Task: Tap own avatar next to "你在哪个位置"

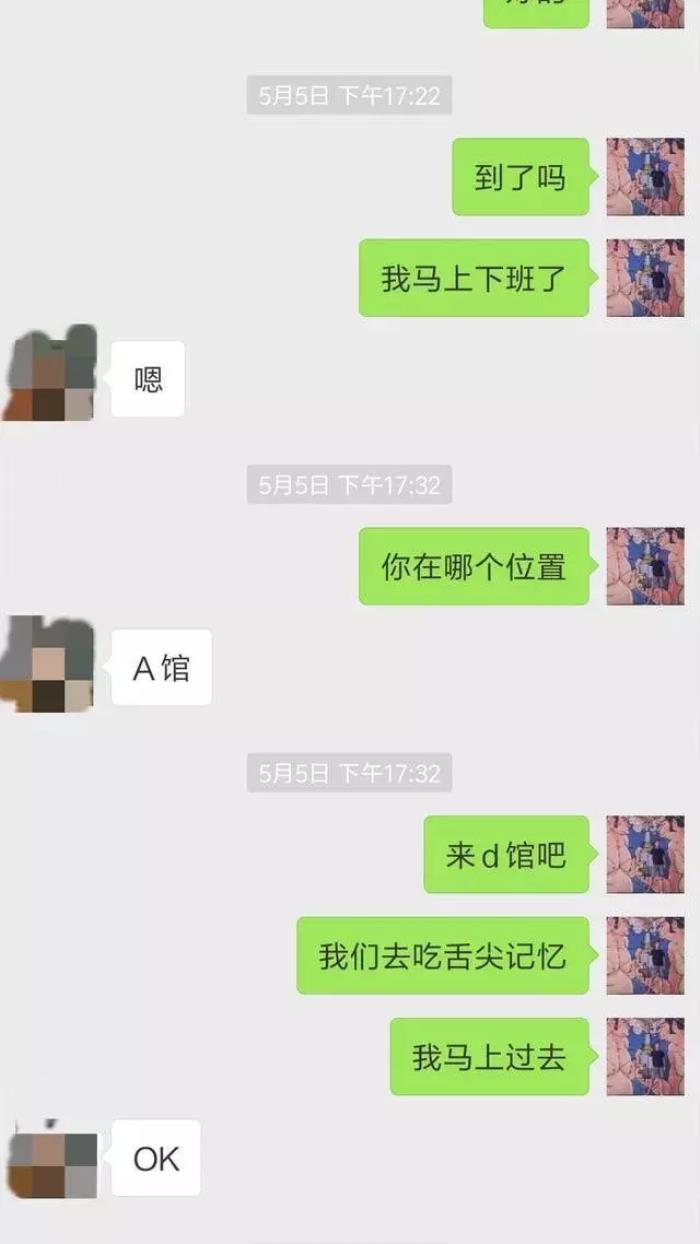Action: coord(645,566)
